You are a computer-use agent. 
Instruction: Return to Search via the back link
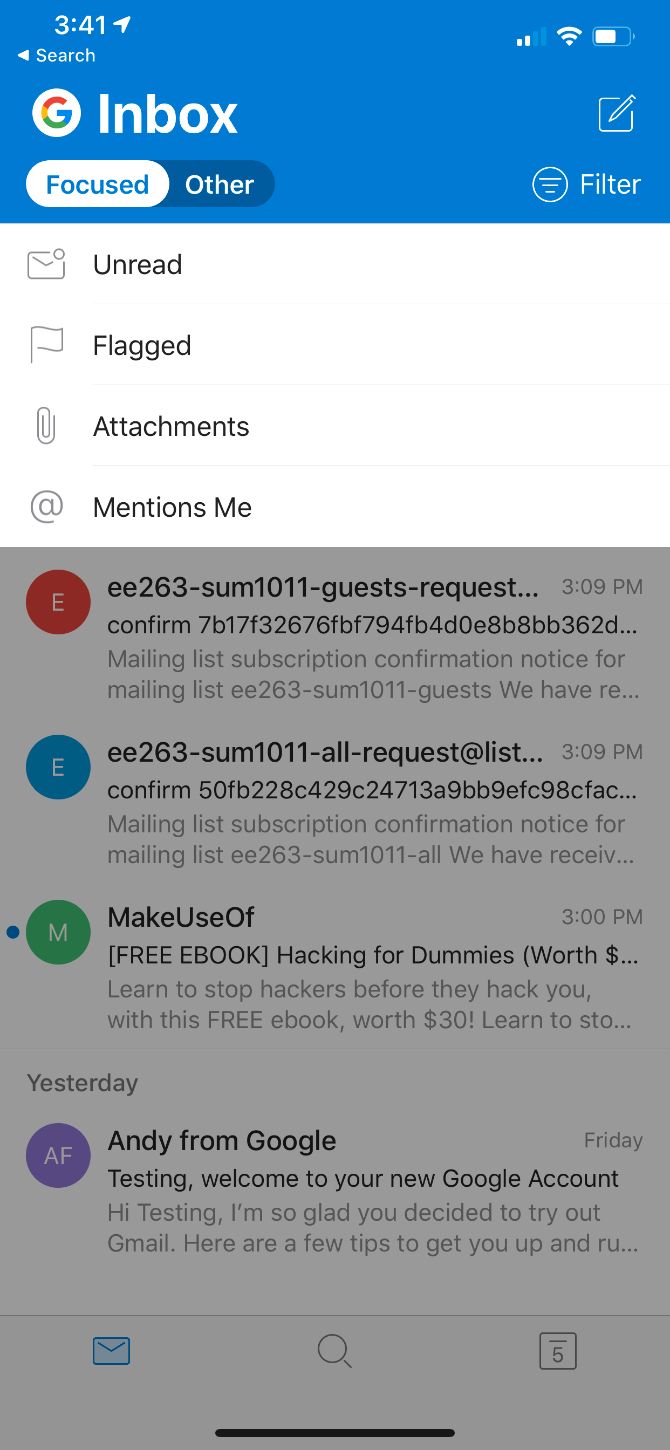(56, 56)
